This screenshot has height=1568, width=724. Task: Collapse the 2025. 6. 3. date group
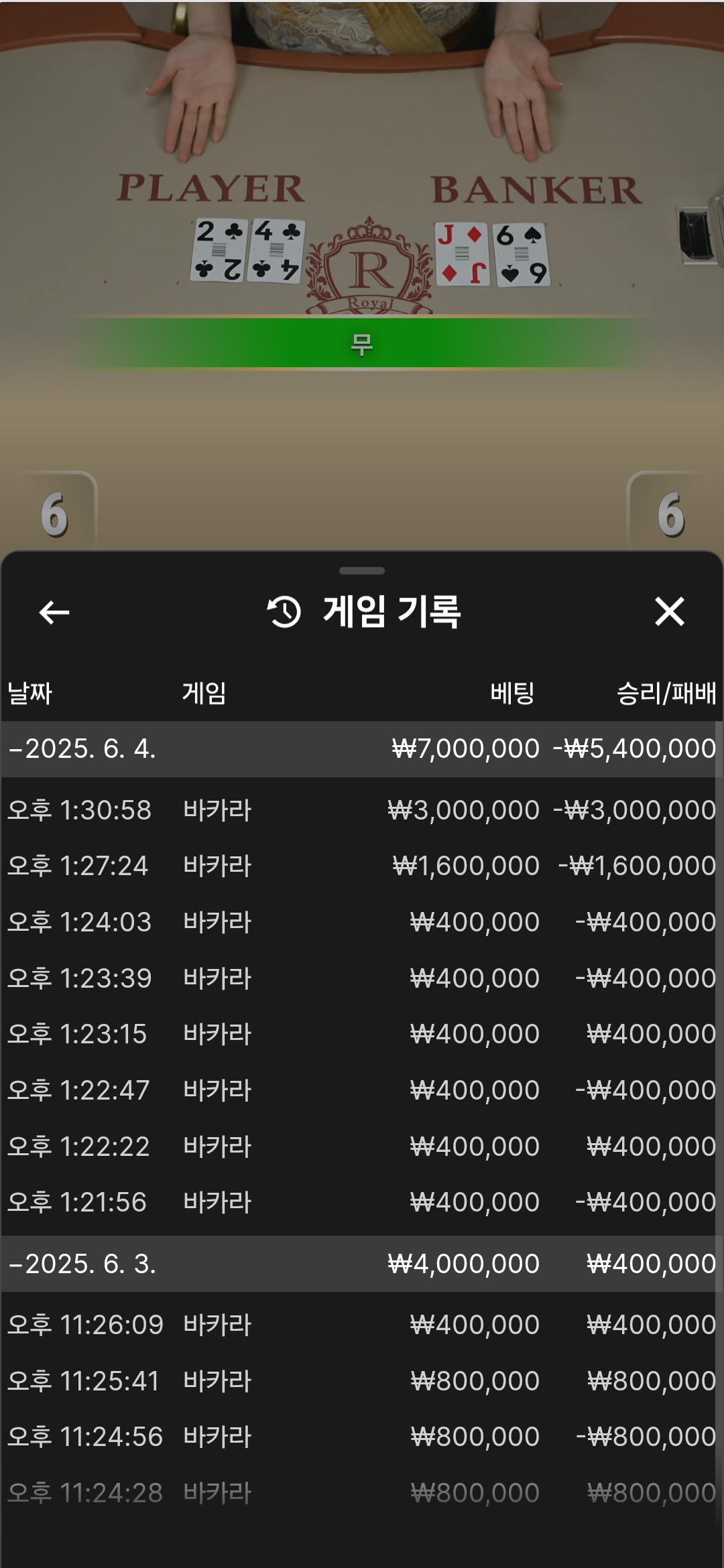click(362, 1264)
